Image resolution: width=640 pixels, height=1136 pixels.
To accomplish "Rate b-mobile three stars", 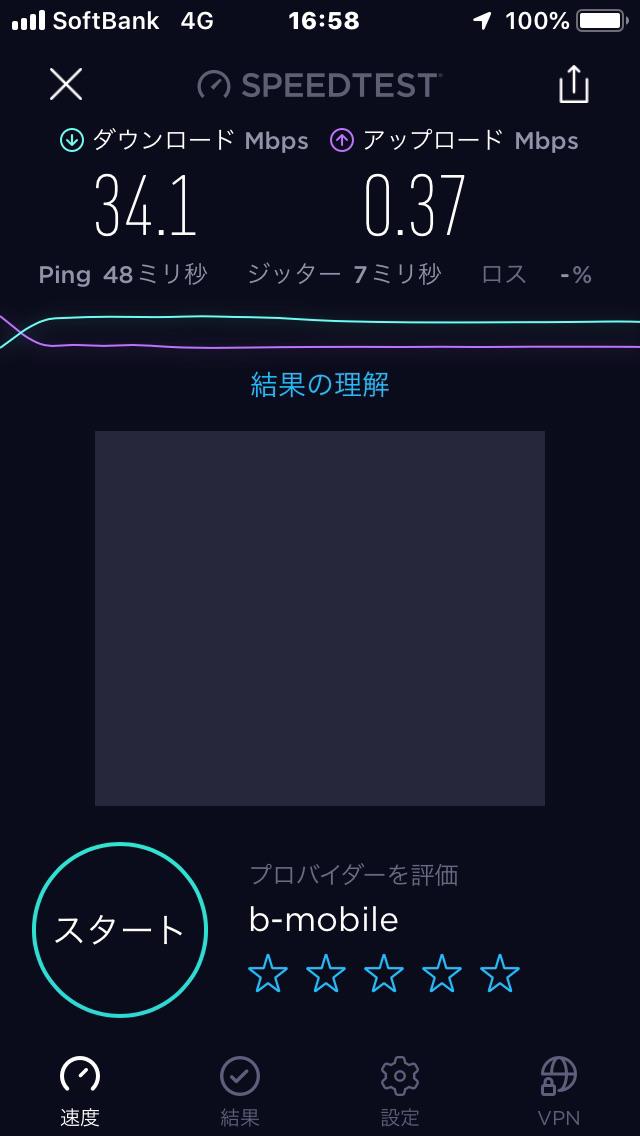I will click(384, 973).
